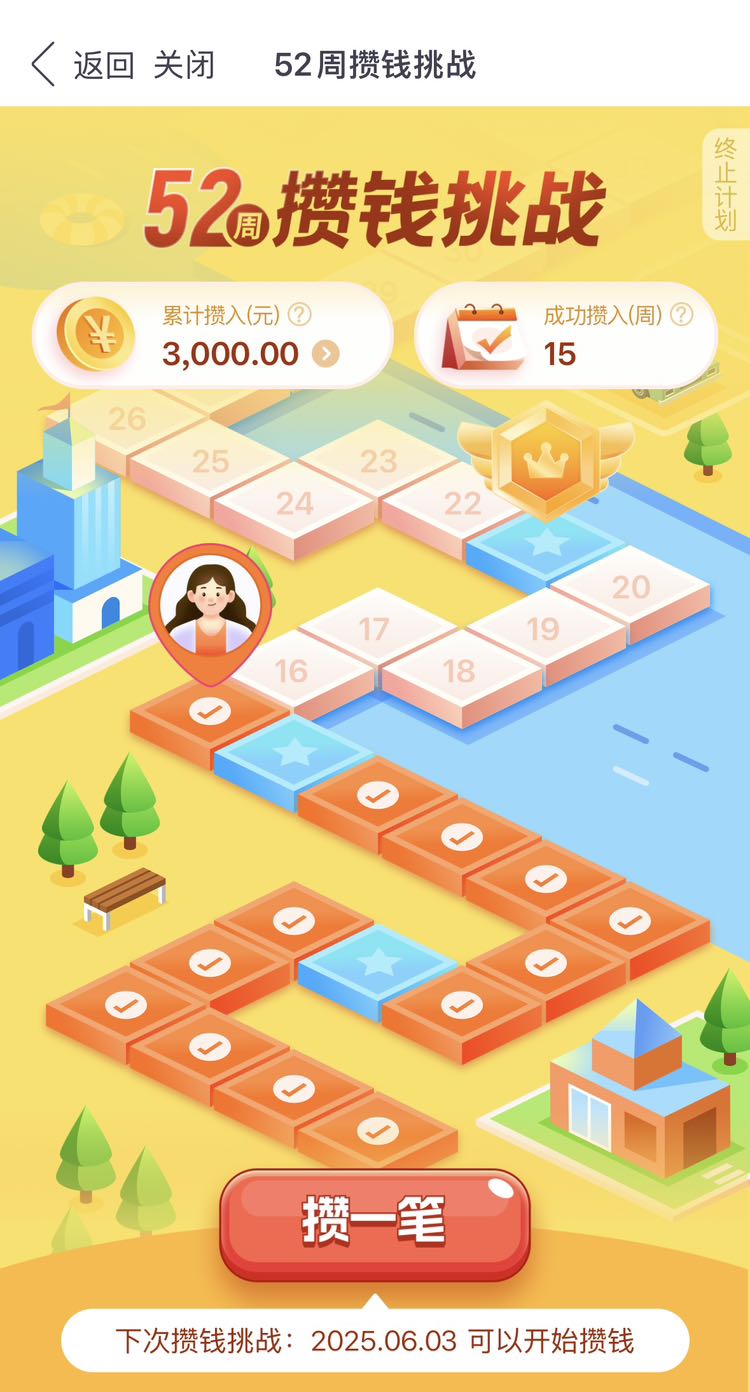Go back using the 返回 arrow

(x=82, y=66)
